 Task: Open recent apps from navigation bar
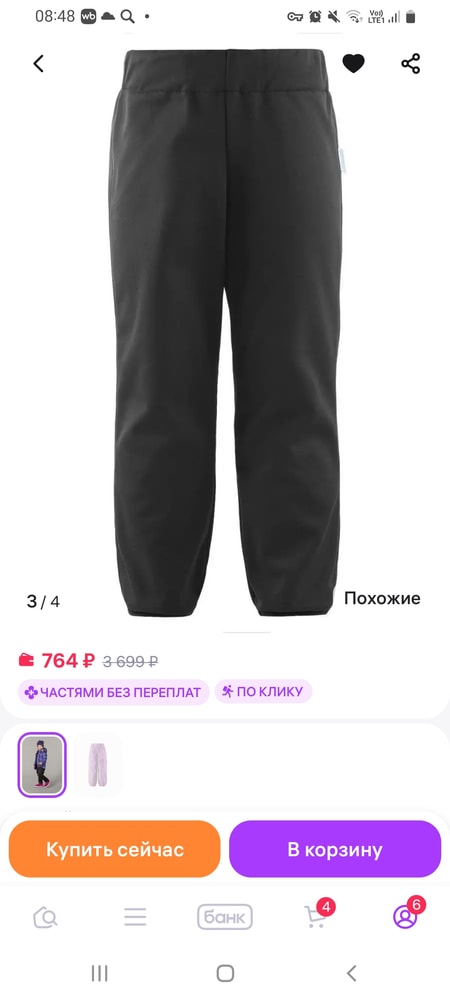pyautogui.click(x=99, y=973)
